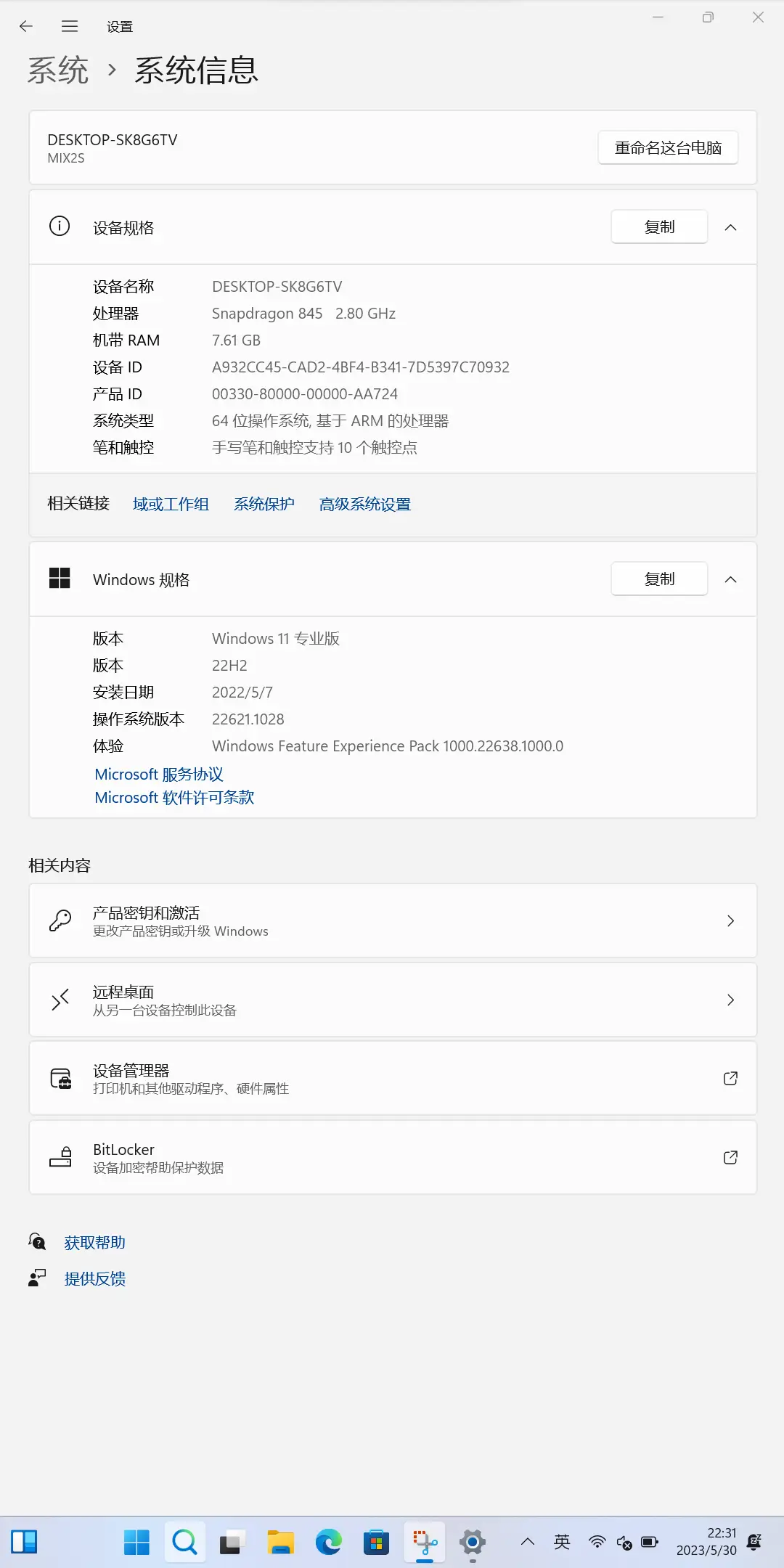Tap 提供反馈 link

[x=94, y=1279]
